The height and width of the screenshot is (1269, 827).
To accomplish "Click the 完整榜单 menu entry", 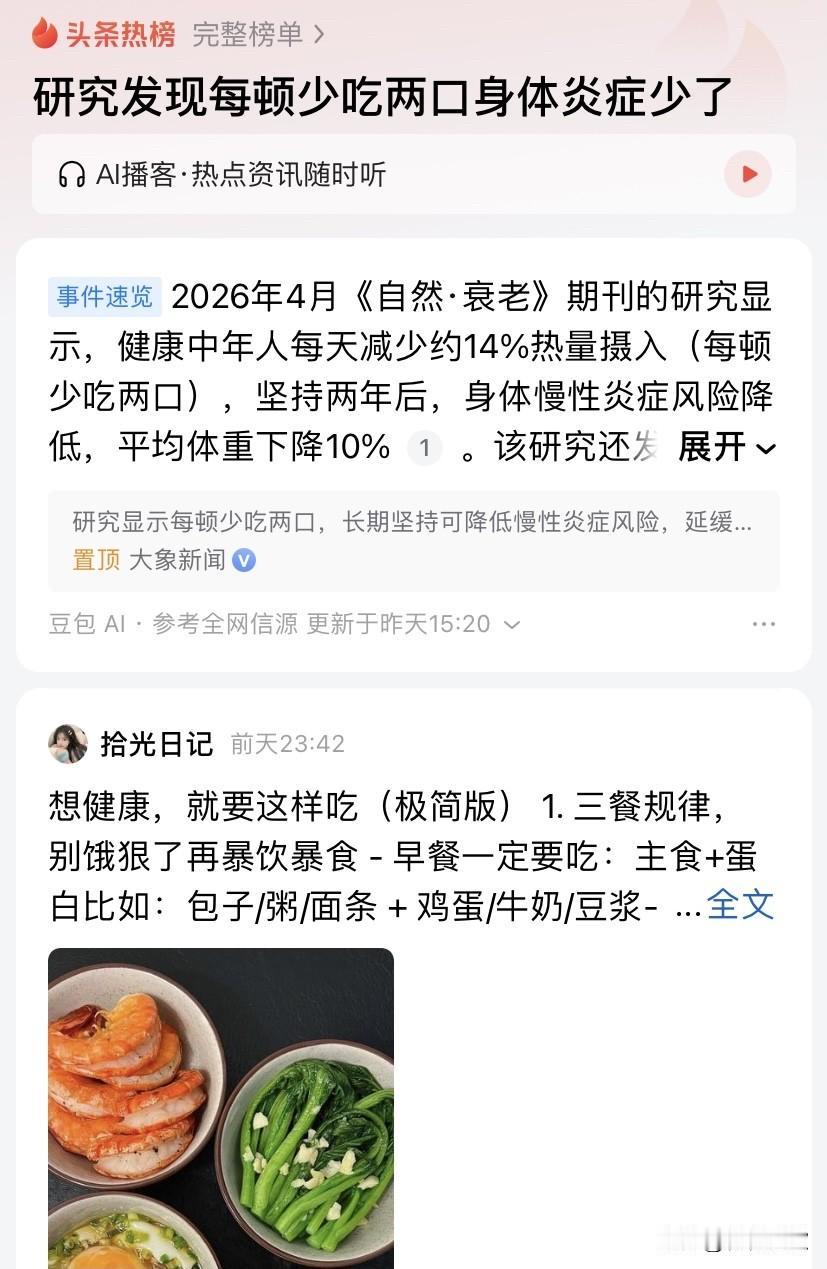I will 245,31.
